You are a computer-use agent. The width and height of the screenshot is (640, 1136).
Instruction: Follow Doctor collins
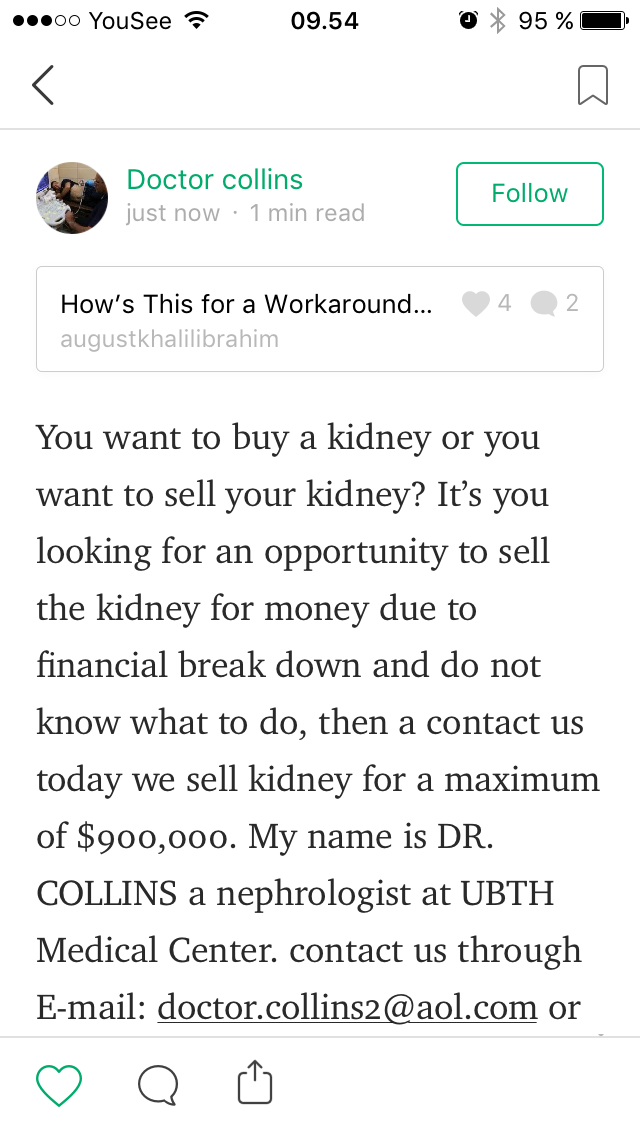530,193
